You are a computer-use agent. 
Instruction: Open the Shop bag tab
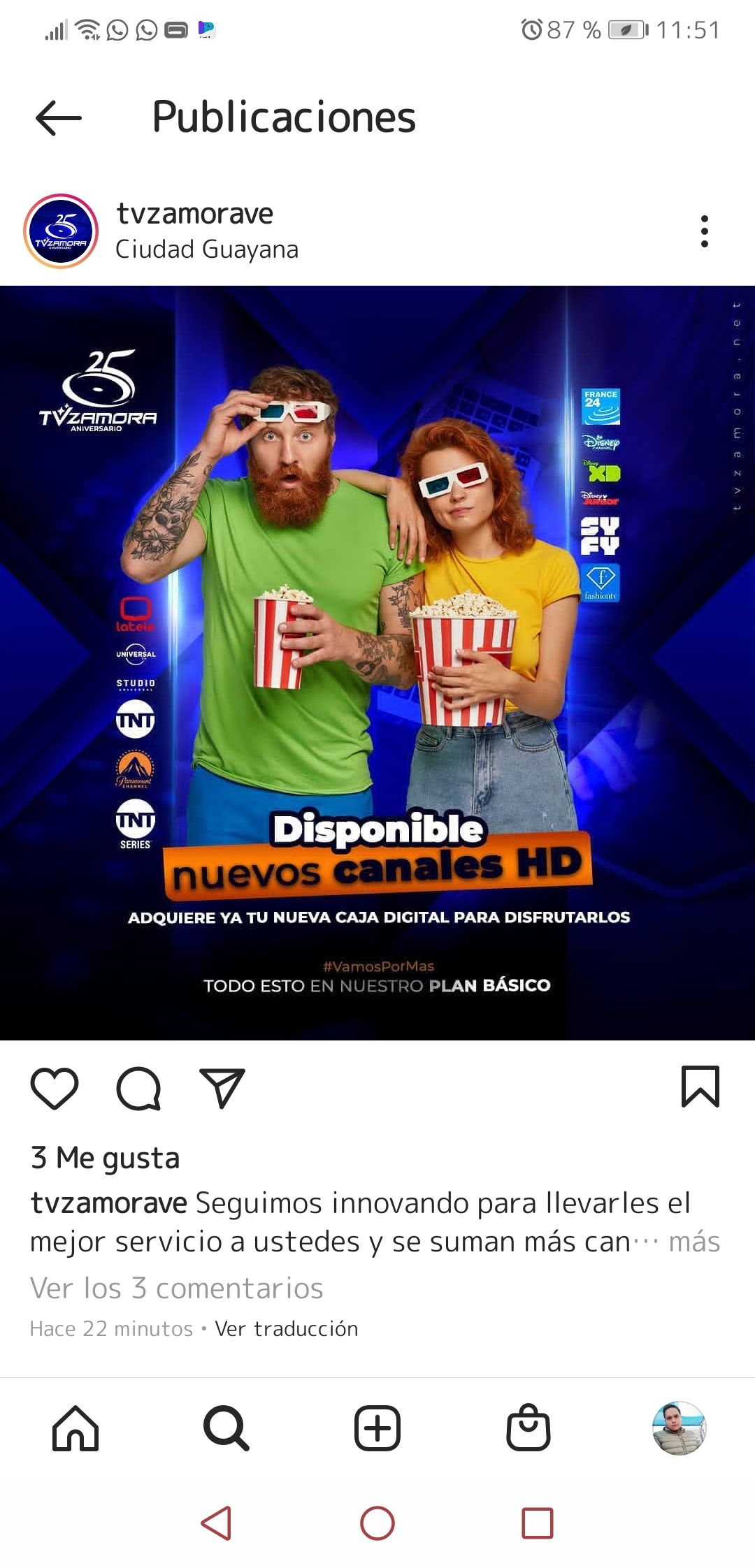pos(528,1428)
